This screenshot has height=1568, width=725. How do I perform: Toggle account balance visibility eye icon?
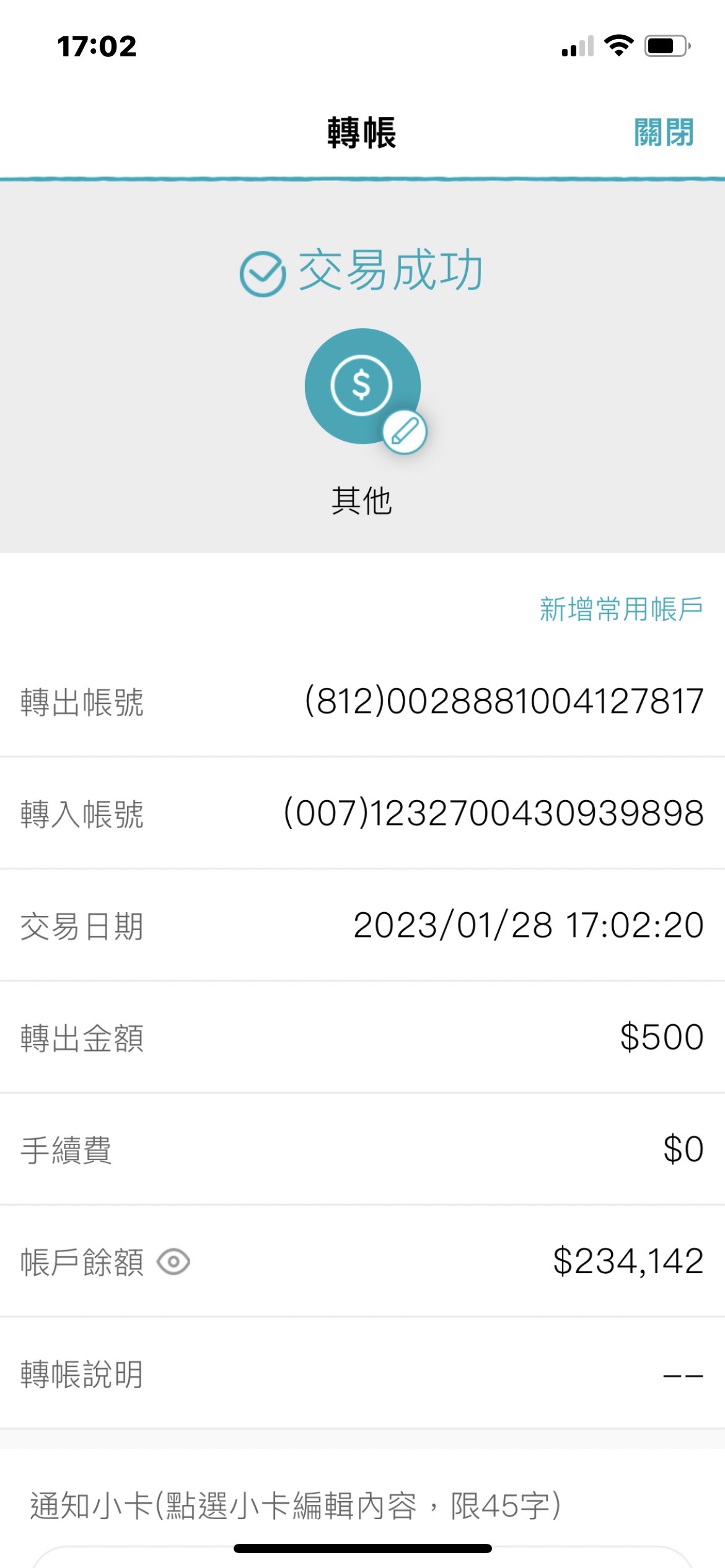tap(174, 1261)
